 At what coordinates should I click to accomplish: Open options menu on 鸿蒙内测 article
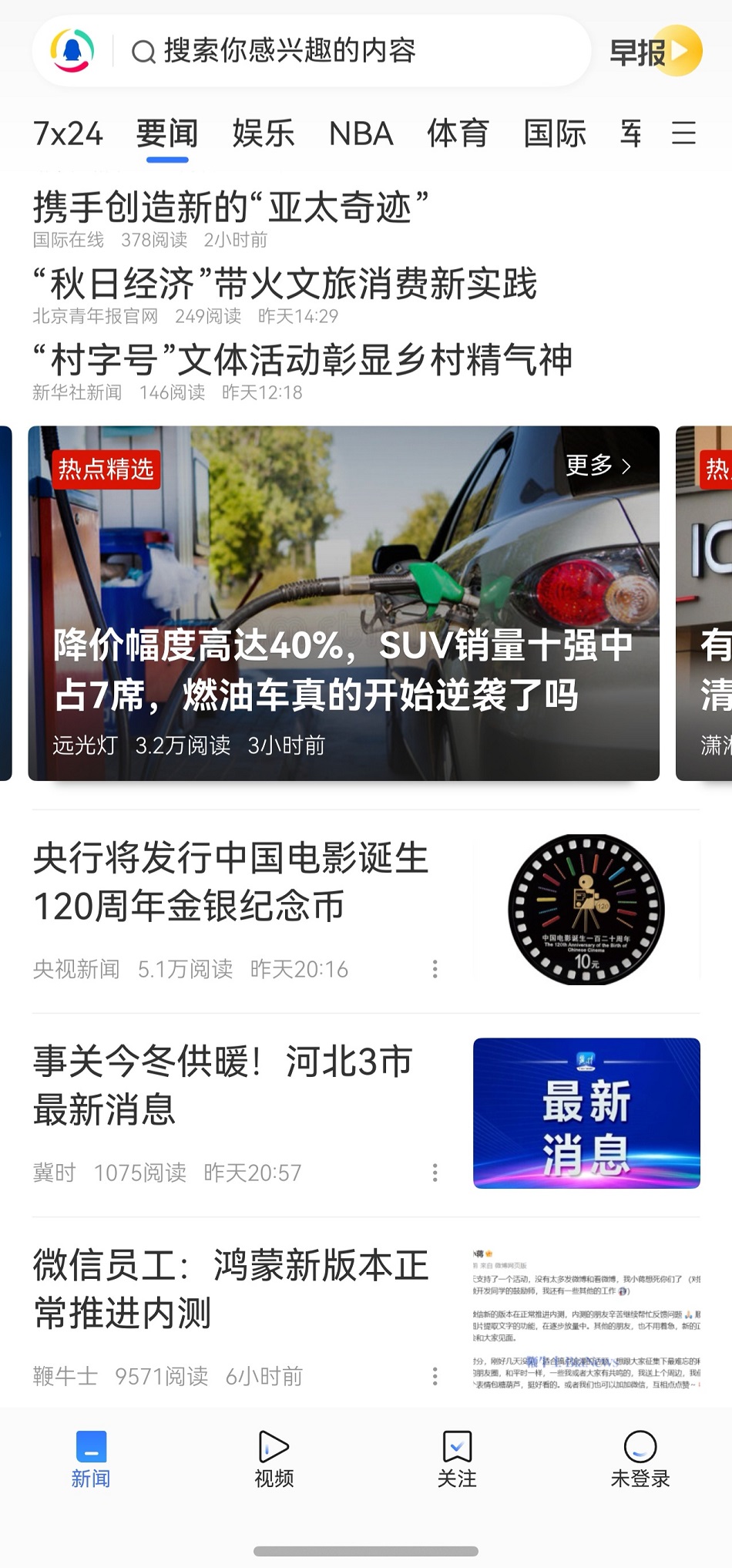pyautogui.click(x=435, y=1376)
